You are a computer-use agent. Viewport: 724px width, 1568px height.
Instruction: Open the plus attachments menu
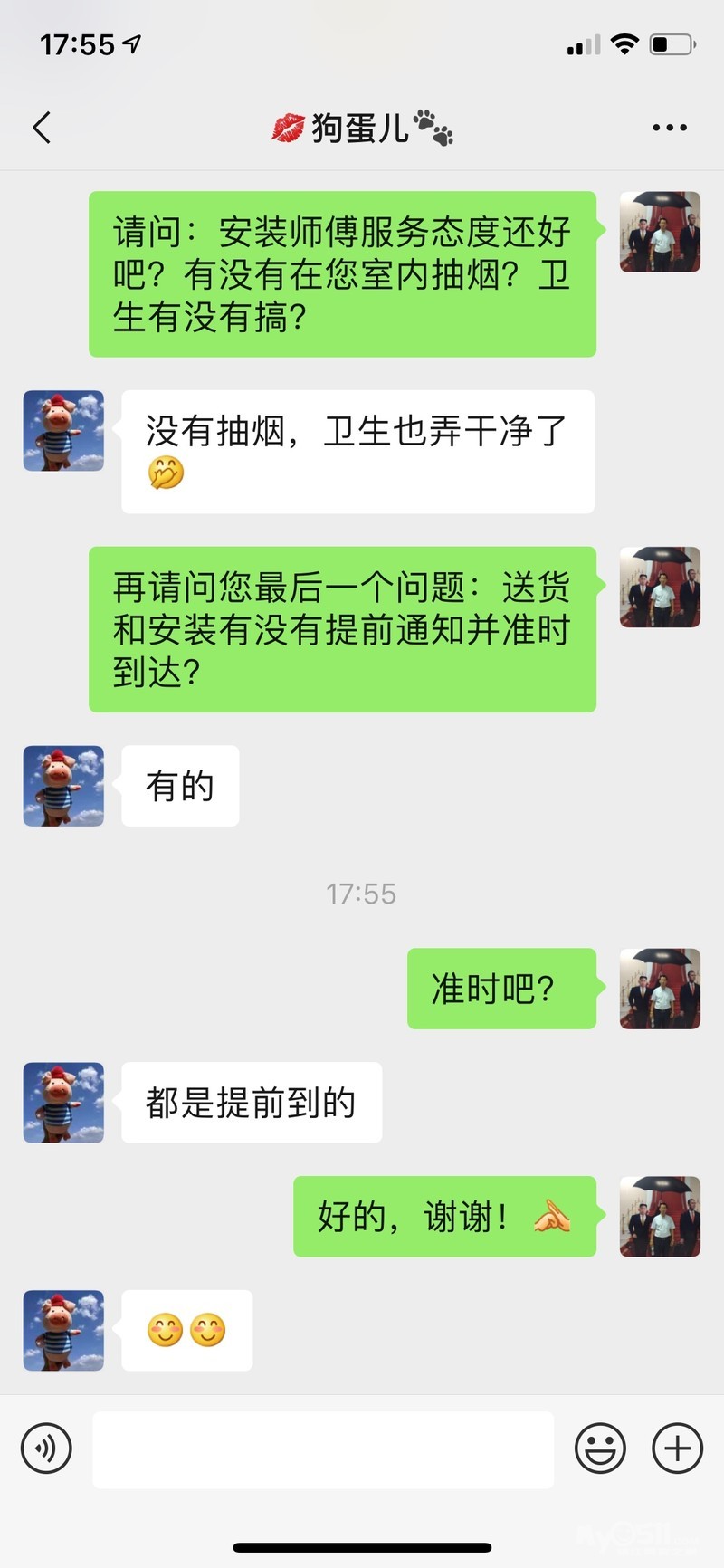coord(677,1448)
